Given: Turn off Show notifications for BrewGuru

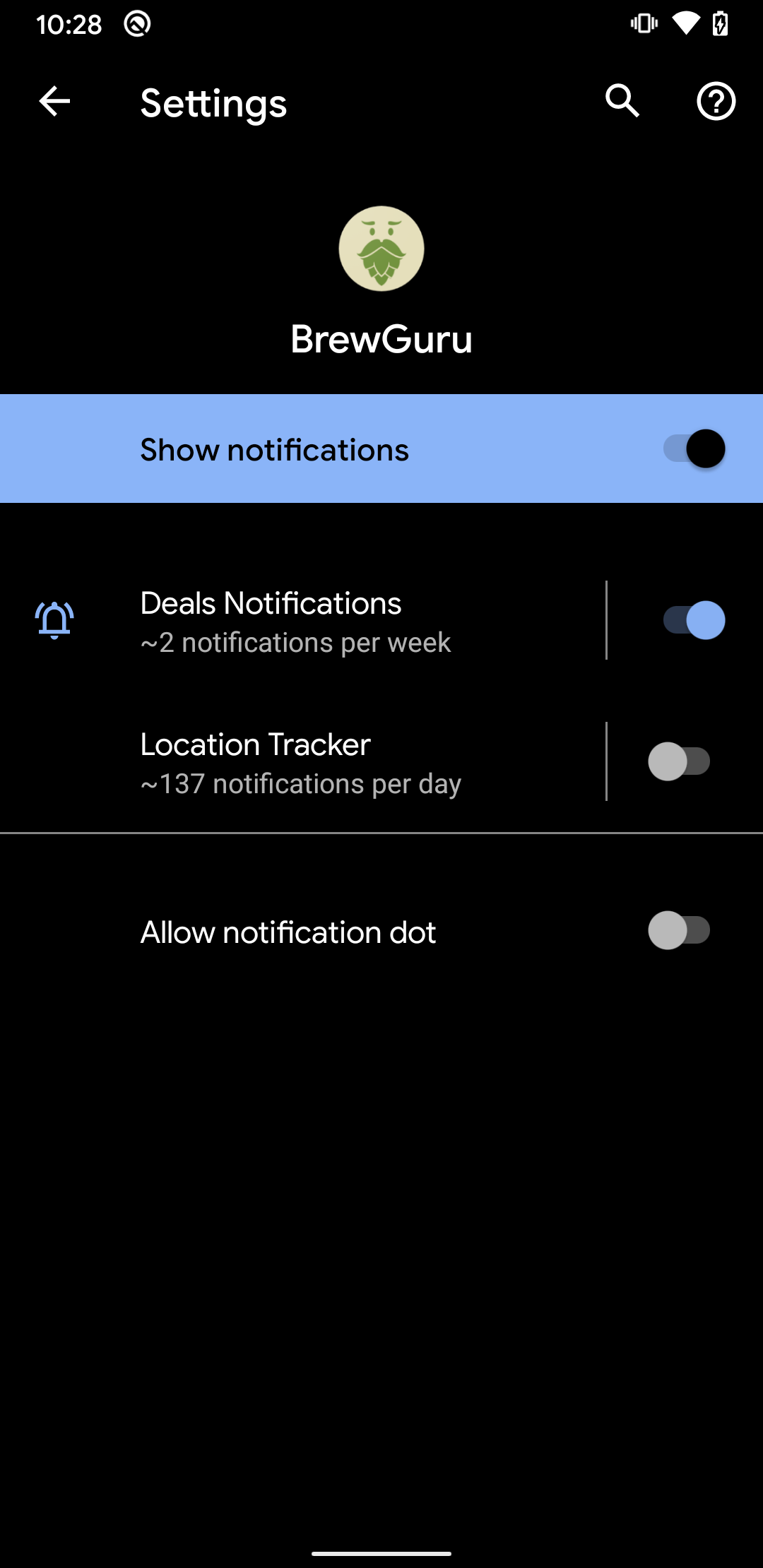Looking at the screenshot, I should (694, 449).
